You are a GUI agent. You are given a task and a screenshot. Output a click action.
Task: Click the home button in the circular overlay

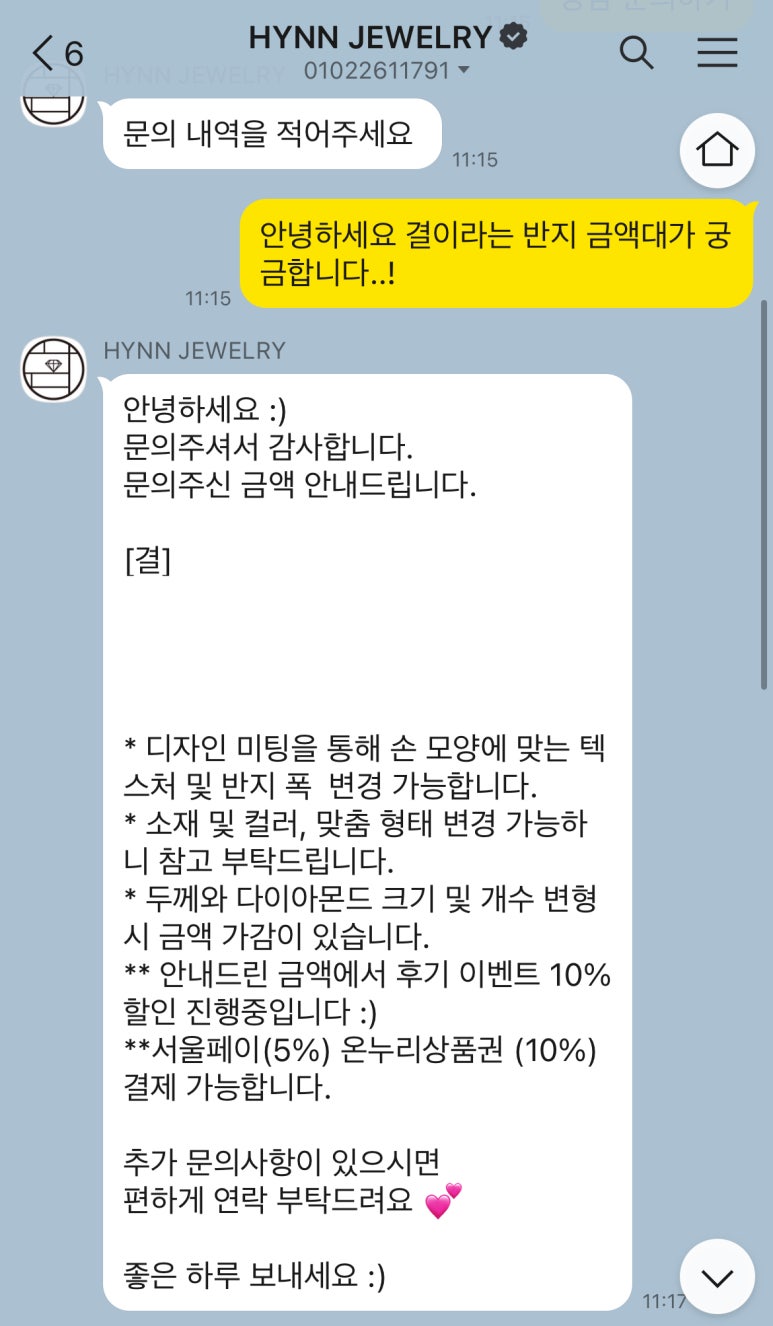tap(717, 151)
